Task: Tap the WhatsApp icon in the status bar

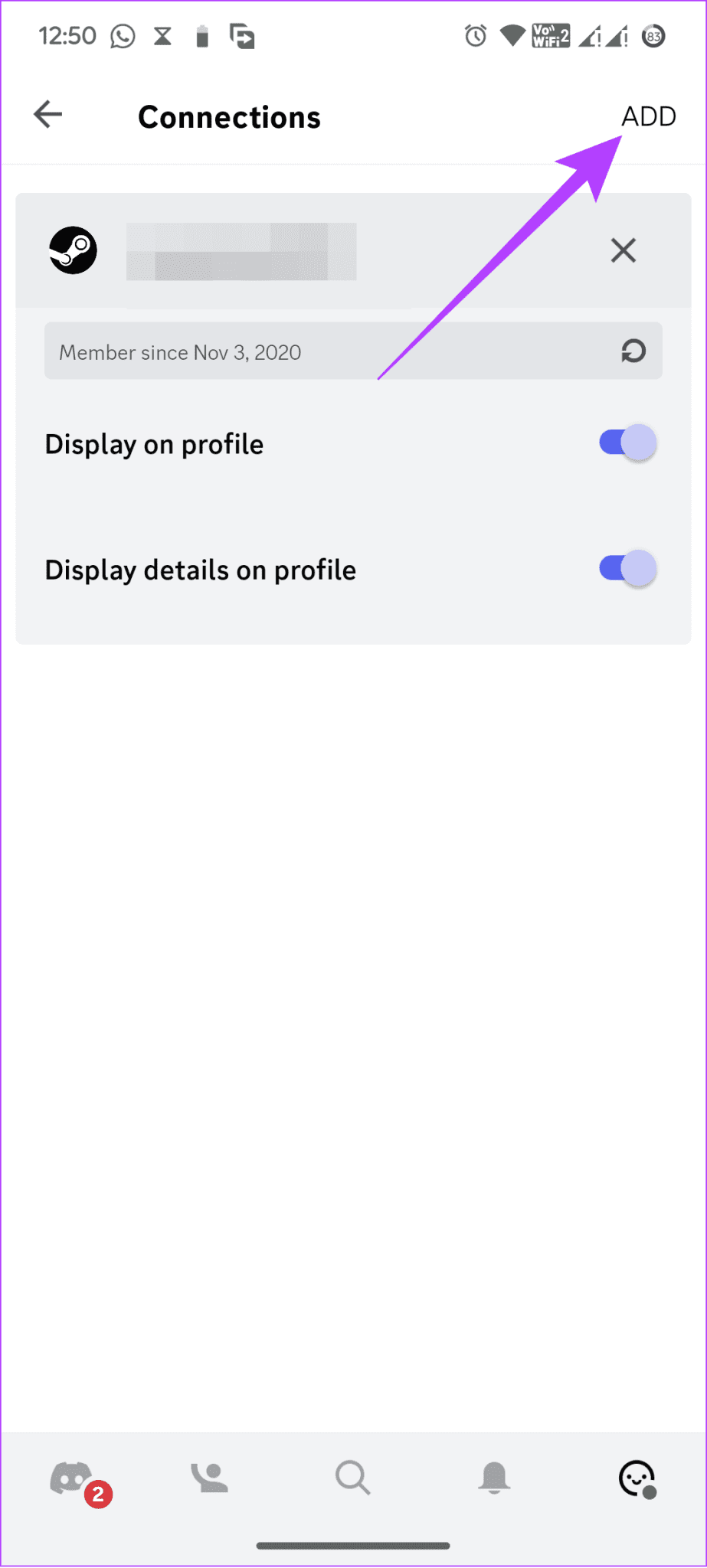Action: (x=123, y=34)
